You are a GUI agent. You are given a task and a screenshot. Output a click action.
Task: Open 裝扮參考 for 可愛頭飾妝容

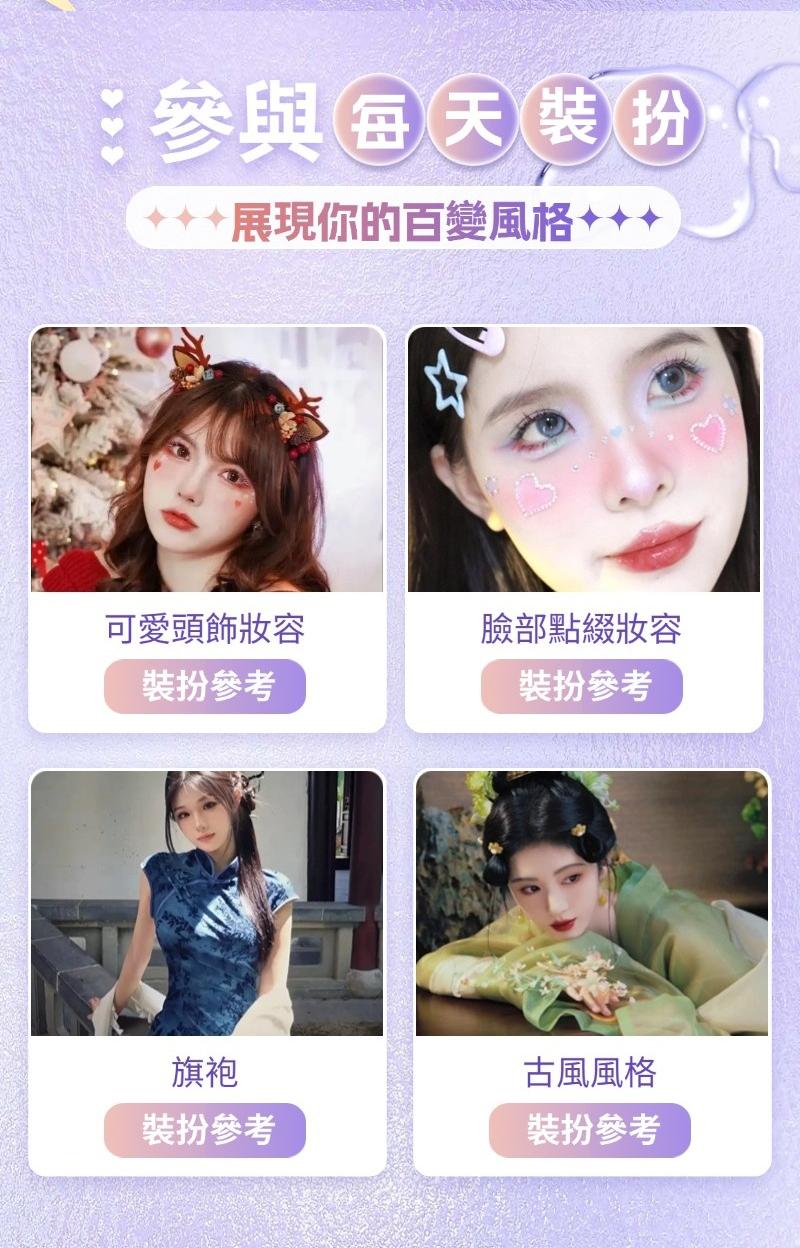[x=205, y=686]
